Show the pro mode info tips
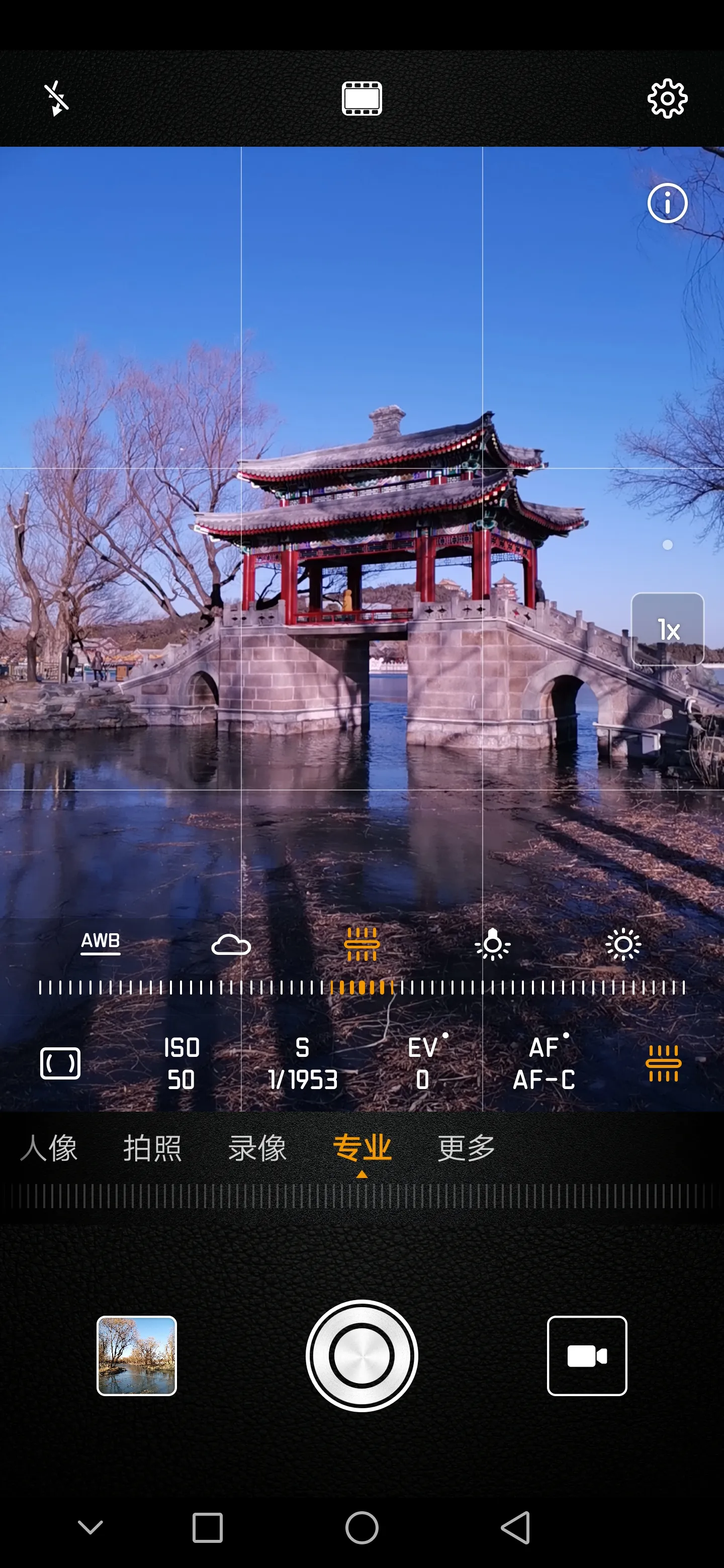 coord(667,204)
